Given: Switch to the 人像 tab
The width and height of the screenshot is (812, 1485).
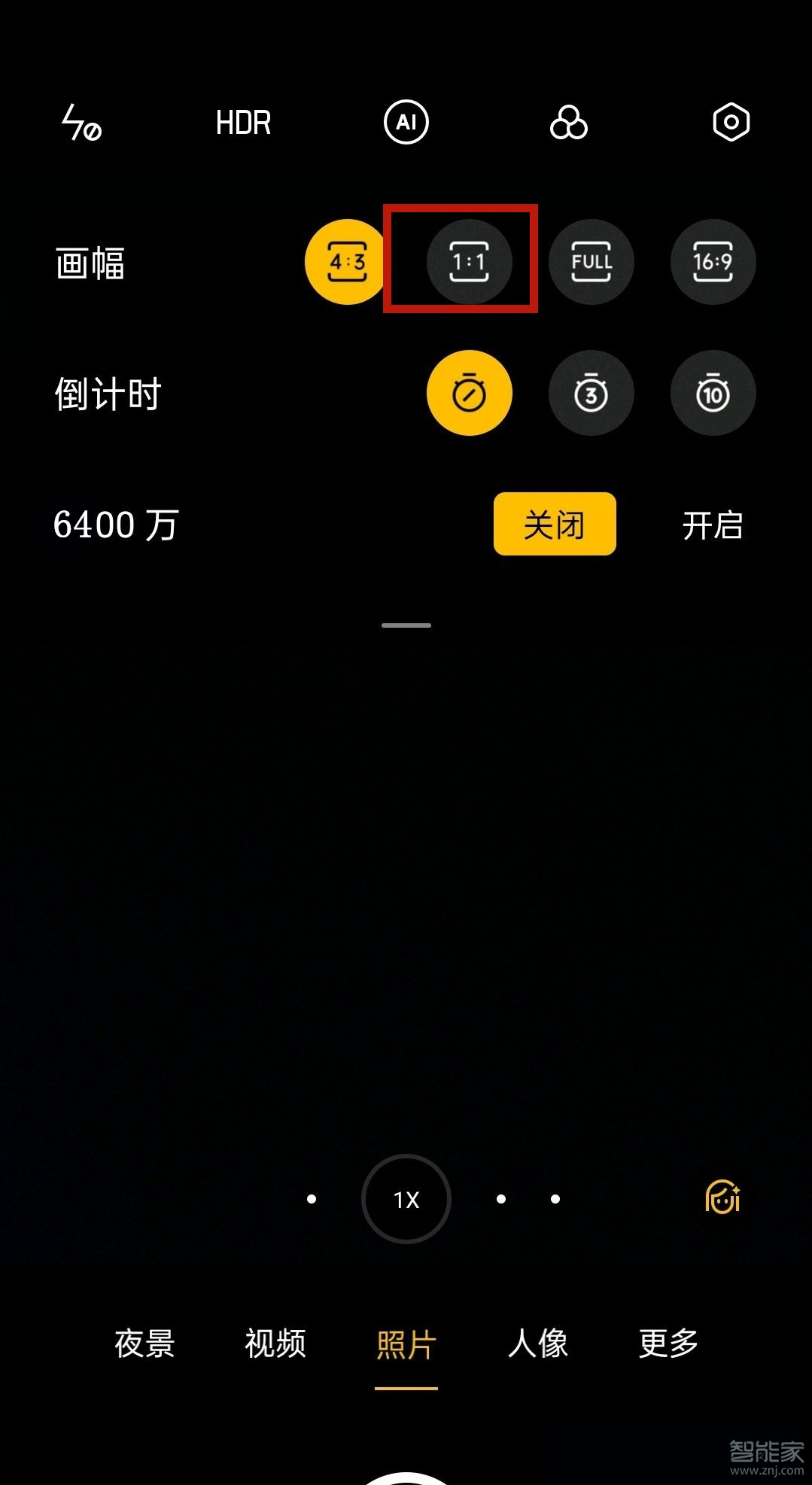Looking at the screenshot, I should click(539, 1344).
